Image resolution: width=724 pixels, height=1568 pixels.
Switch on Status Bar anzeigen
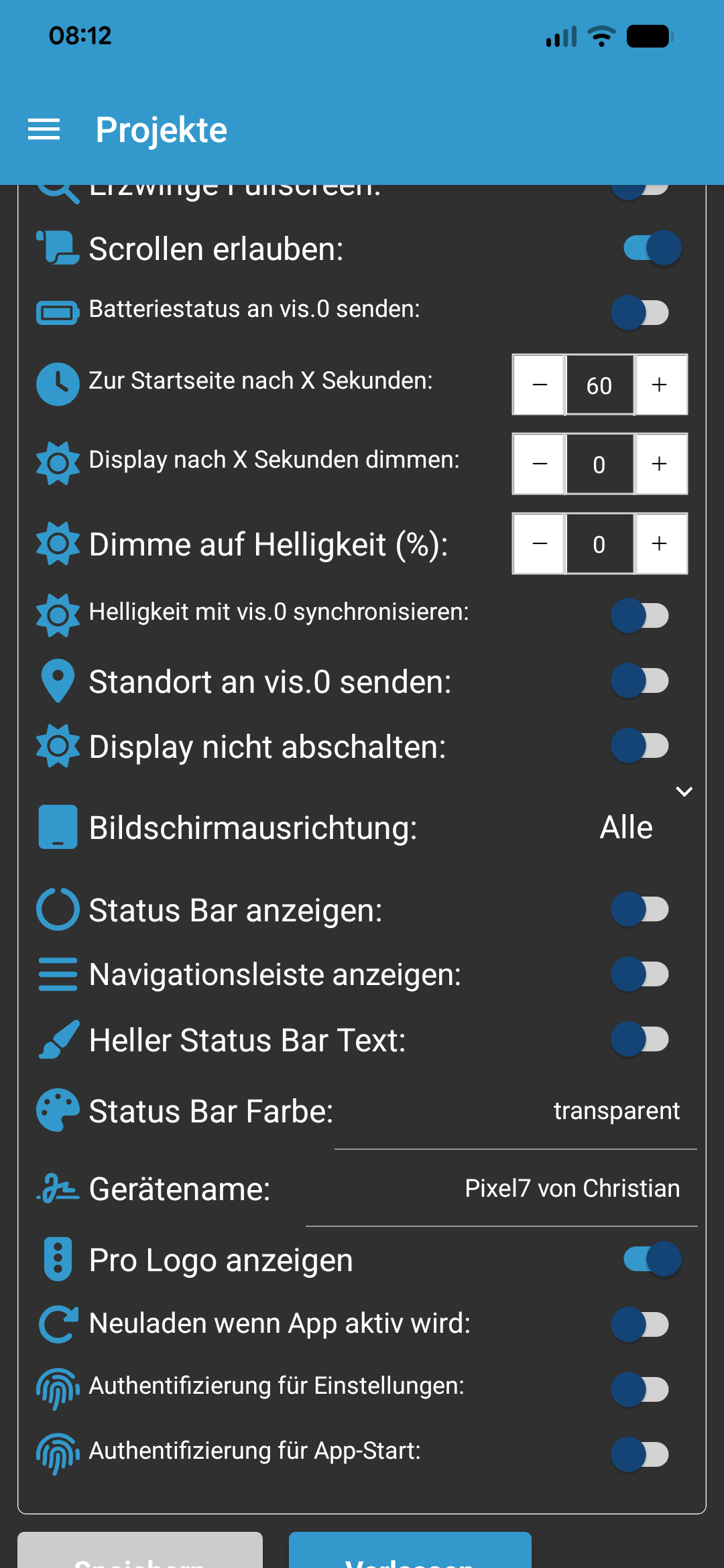[x=640, y=909]
